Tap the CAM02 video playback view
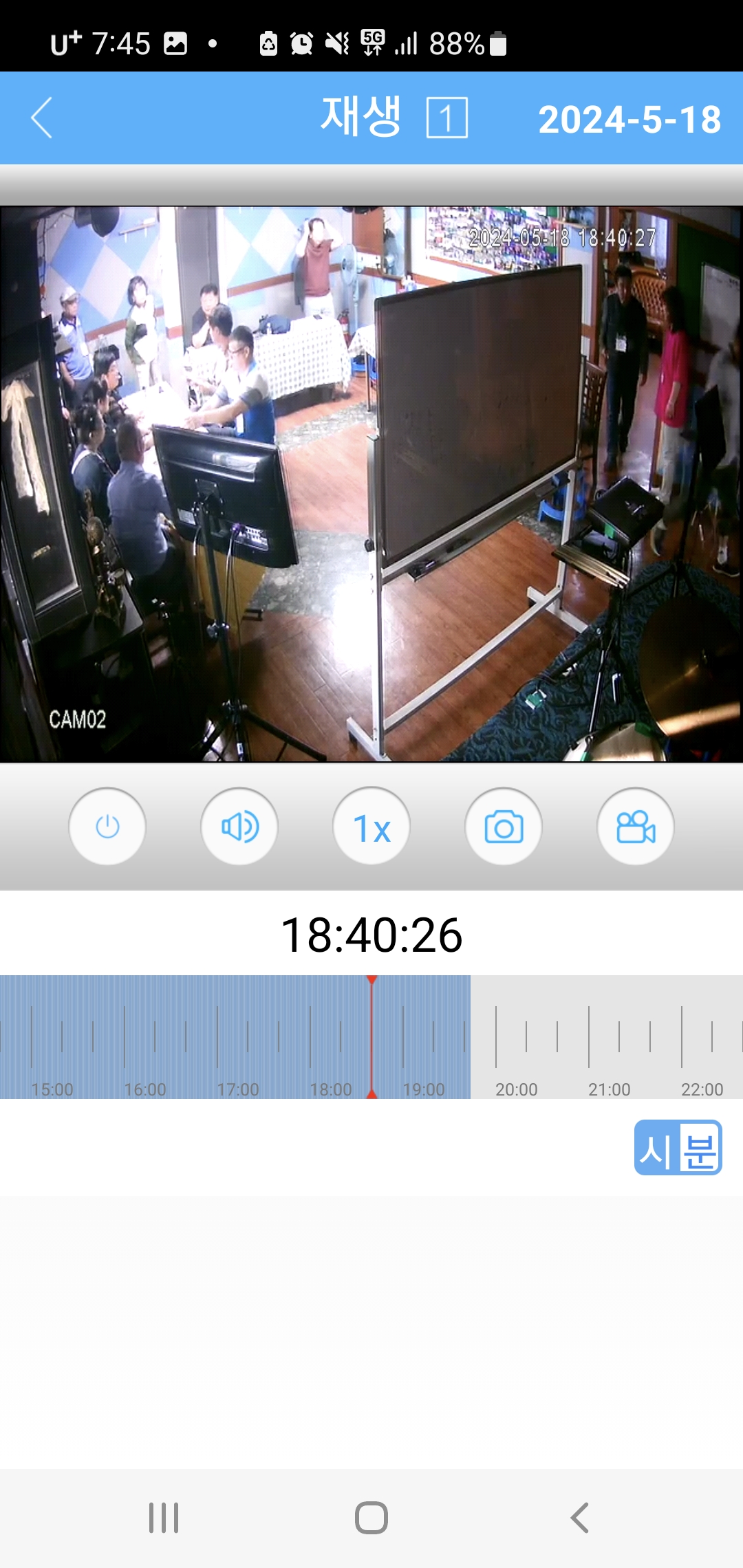This screenshot has height=1568, width=743. 371,484
